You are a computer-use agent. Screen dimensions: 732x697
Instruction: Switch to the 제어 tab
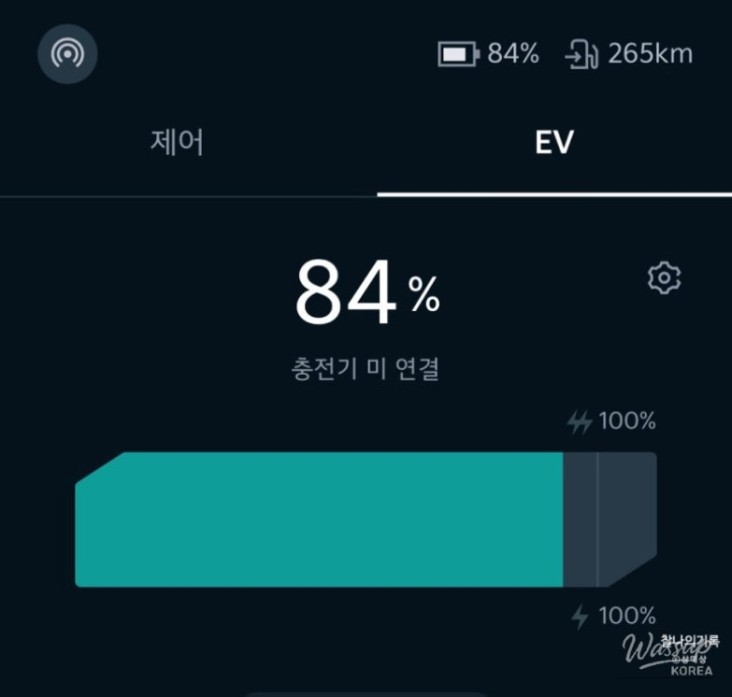point(177,142)
